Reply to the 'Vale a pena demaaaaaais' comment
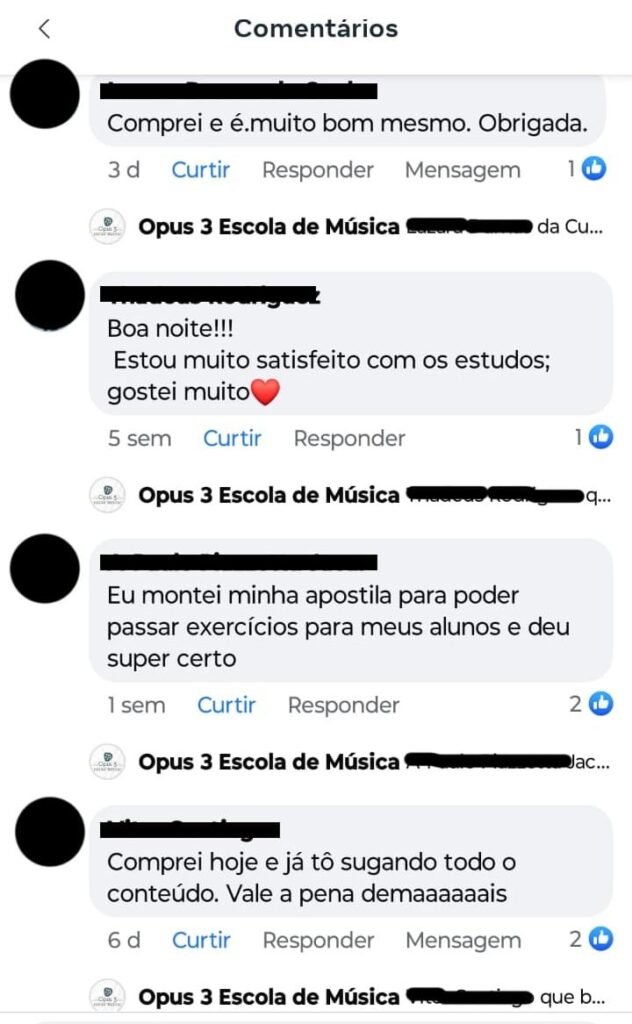Image resolution: width=632 pixels, height=1024 pixels. coord(318,940)
